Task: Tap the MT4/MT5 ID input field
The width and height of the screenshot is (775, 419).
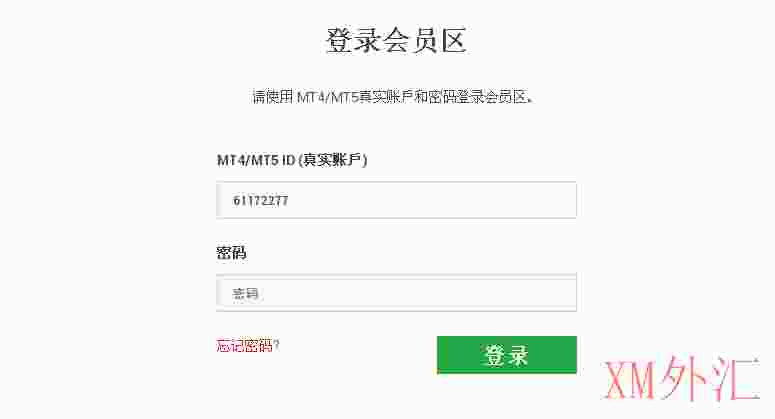Action: [396, 200]
